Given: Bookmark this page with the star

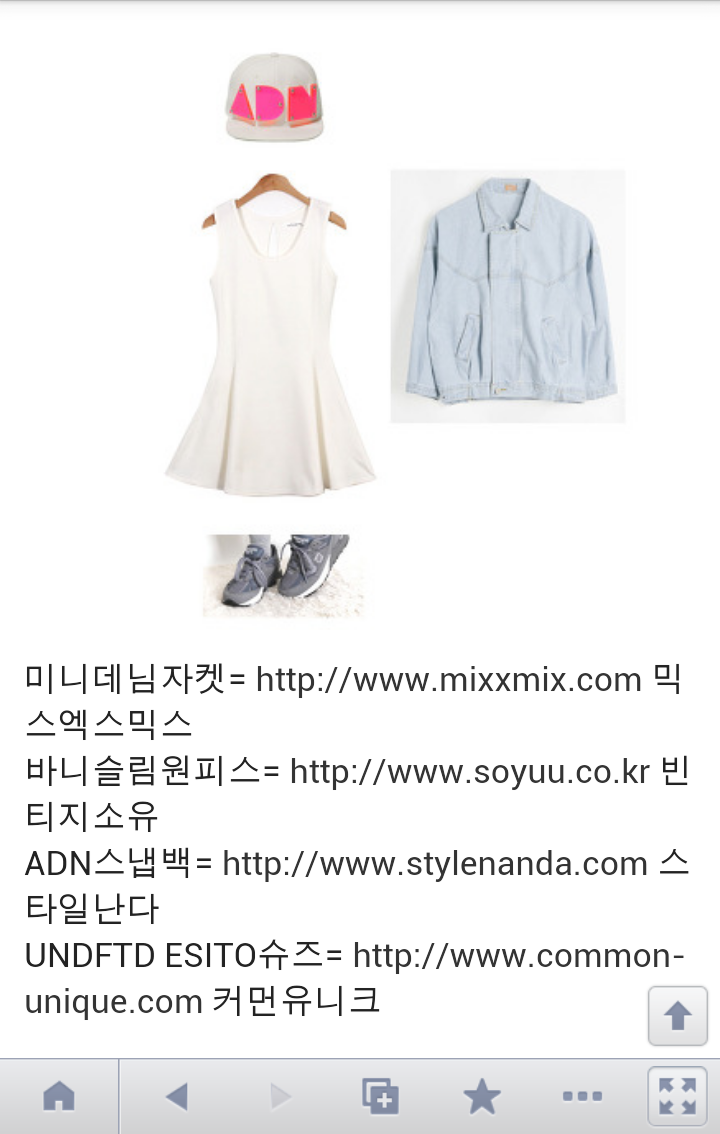Looking at the screenshot, I should (481, 1096).
